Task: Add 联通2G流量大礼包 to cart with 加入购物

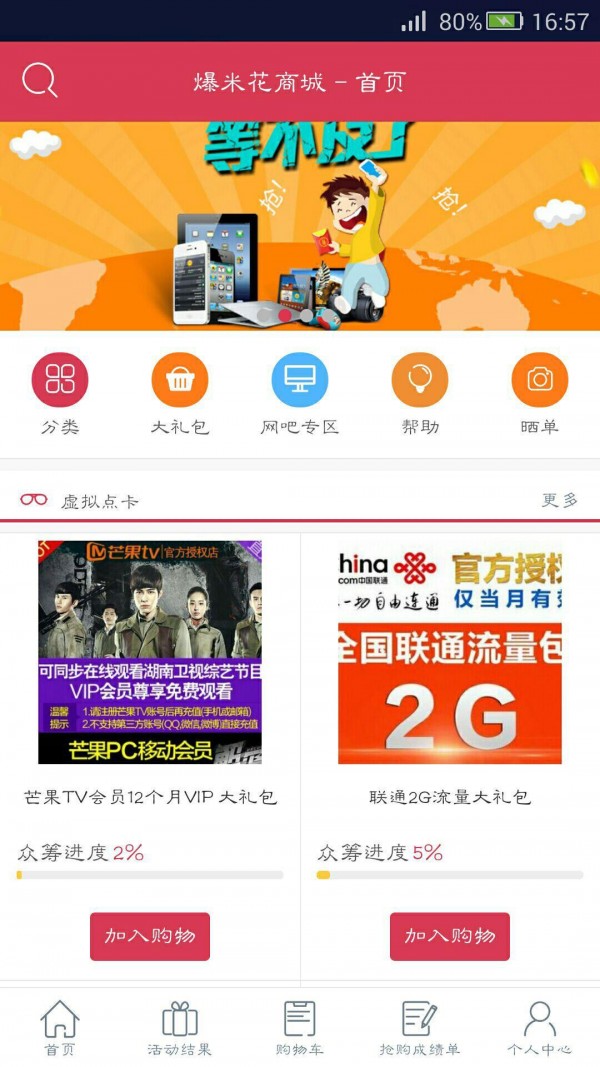Action: click(x=450, y=936)
